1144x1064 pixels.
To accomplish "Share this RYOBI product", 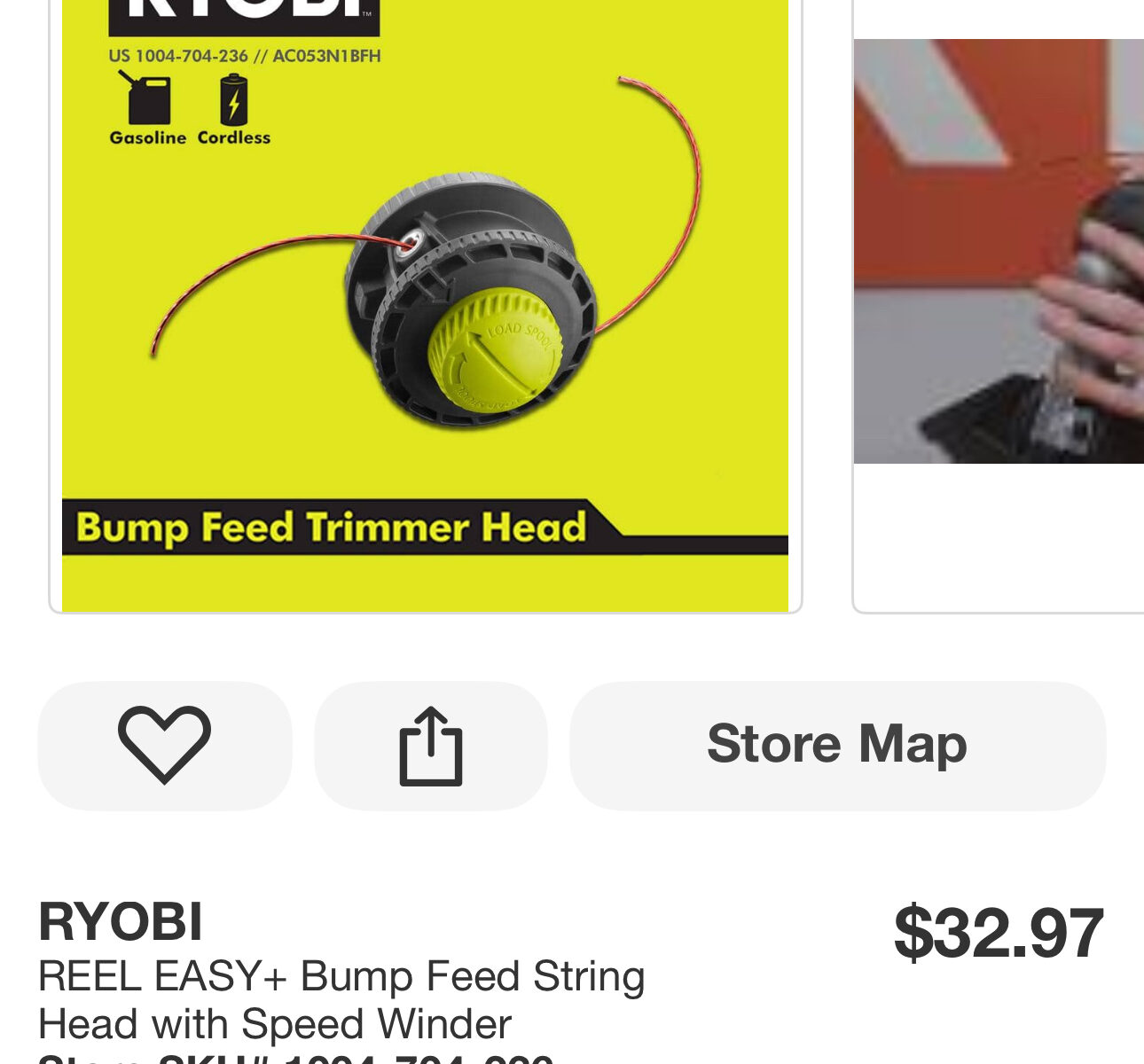I will pyautogui.click(x=431, y=745).
